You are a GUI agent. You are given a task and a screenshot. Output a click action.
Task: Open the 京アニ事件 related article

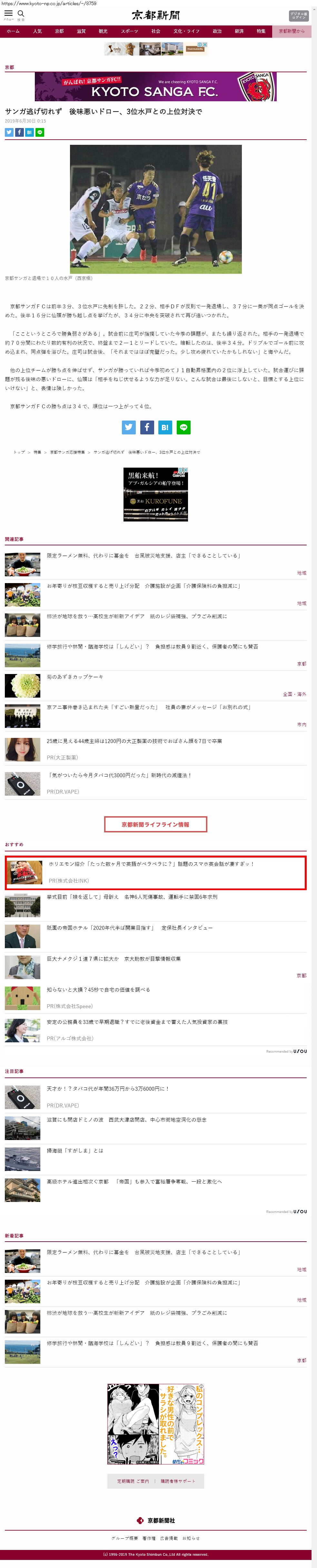(x=148, y=707)
